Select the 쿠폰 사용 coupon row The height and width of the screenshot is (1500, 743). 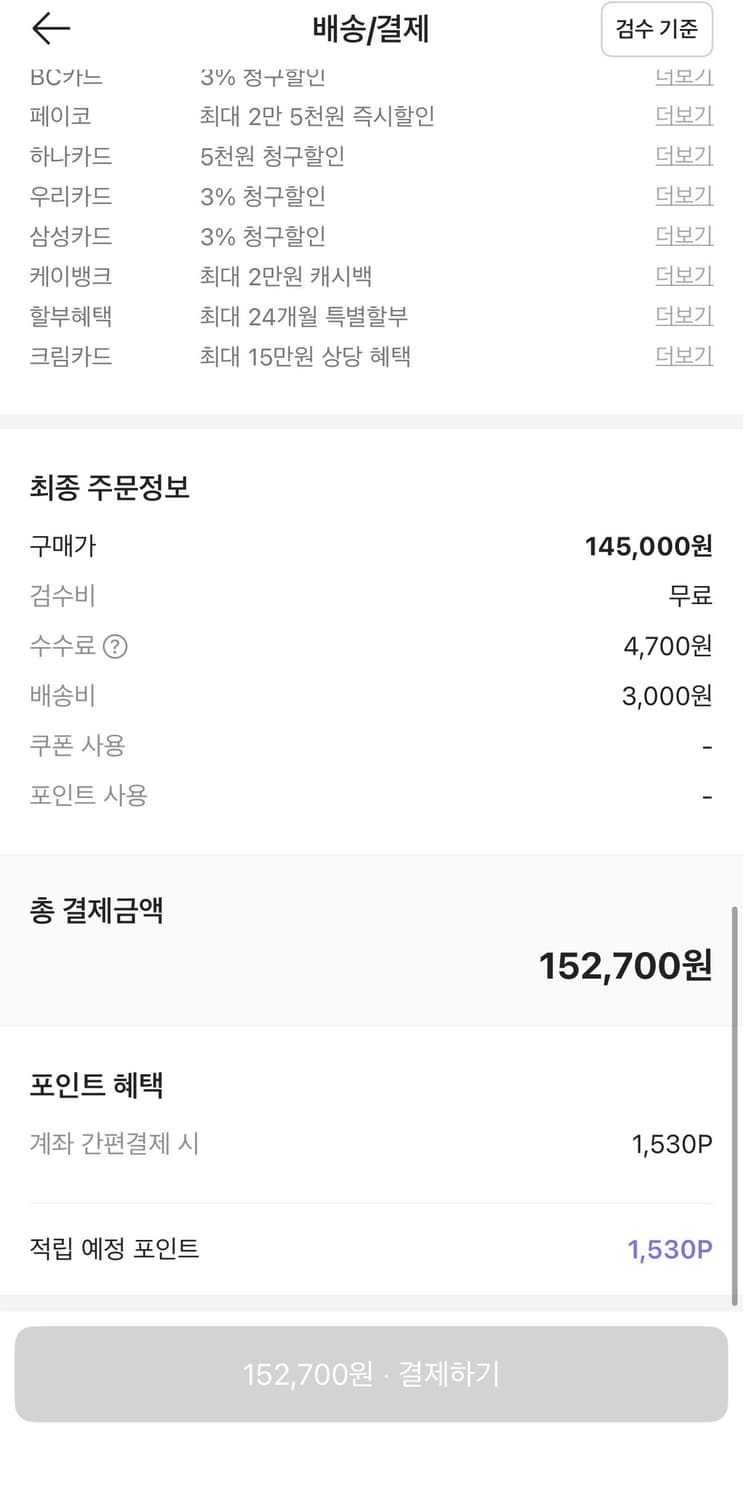pyautogui.click(x=370, y=746)
